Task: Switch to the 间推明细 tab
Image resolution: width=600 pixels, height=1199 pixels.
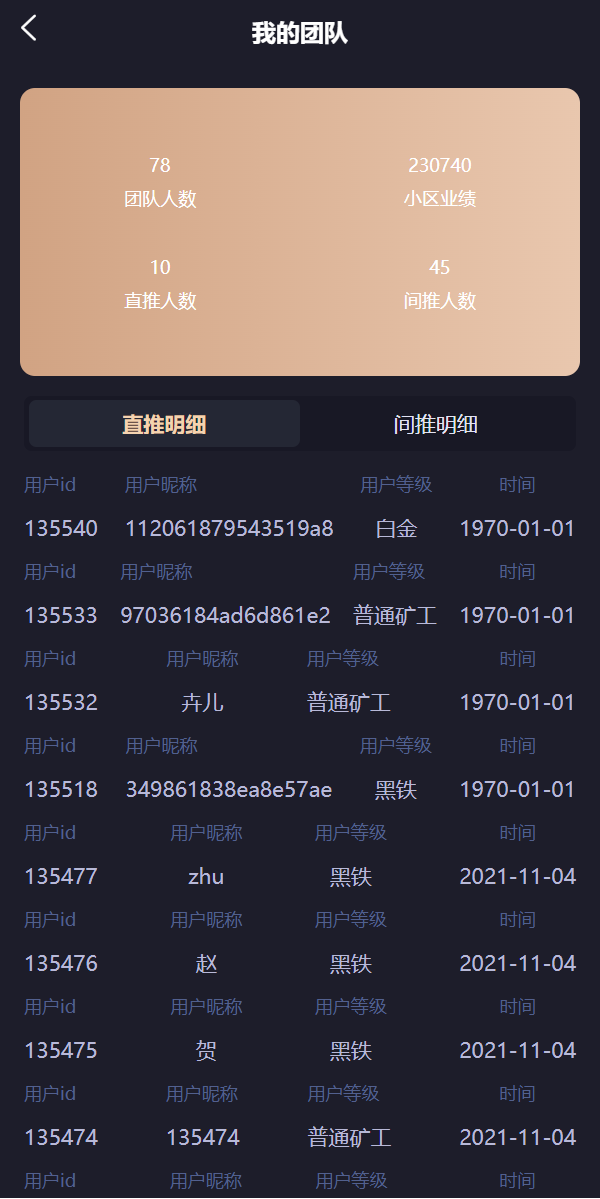Action: (436, 424)
